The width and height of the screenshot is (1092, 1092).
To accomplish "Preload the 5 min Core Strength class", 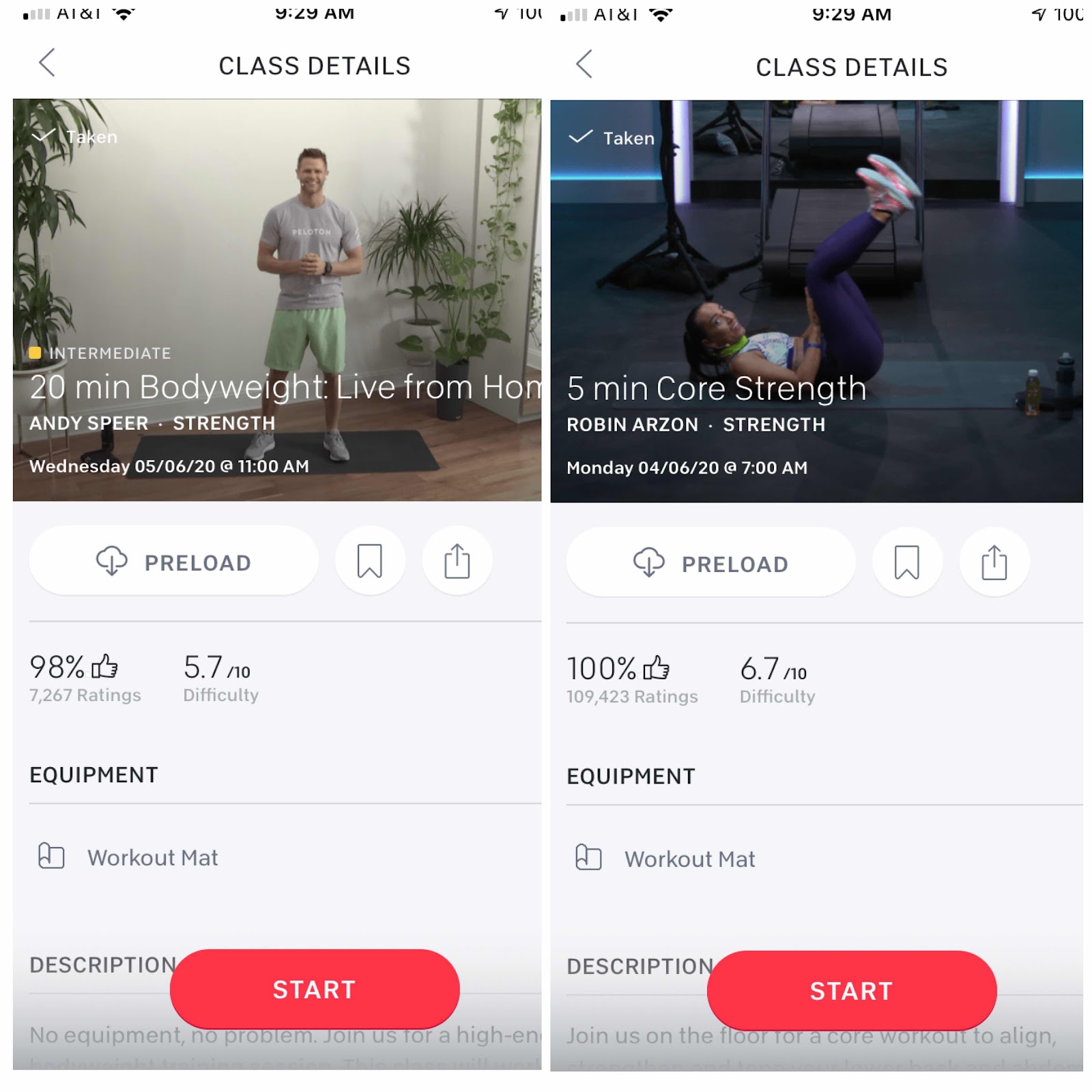I will pyautogui.click(x=710, y=562).
